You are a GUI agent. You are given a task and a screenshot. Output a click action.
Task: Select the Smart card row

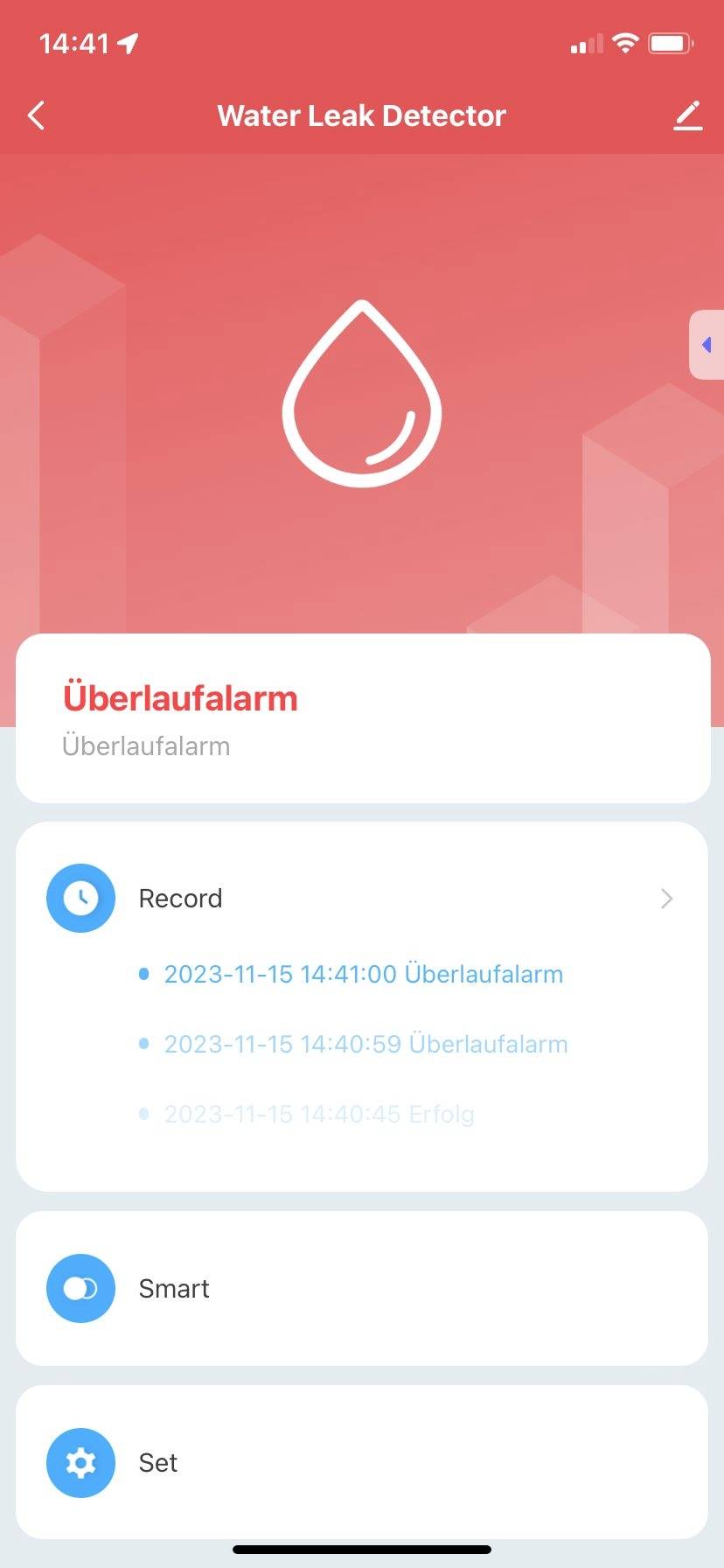[x=361, y=1288]
